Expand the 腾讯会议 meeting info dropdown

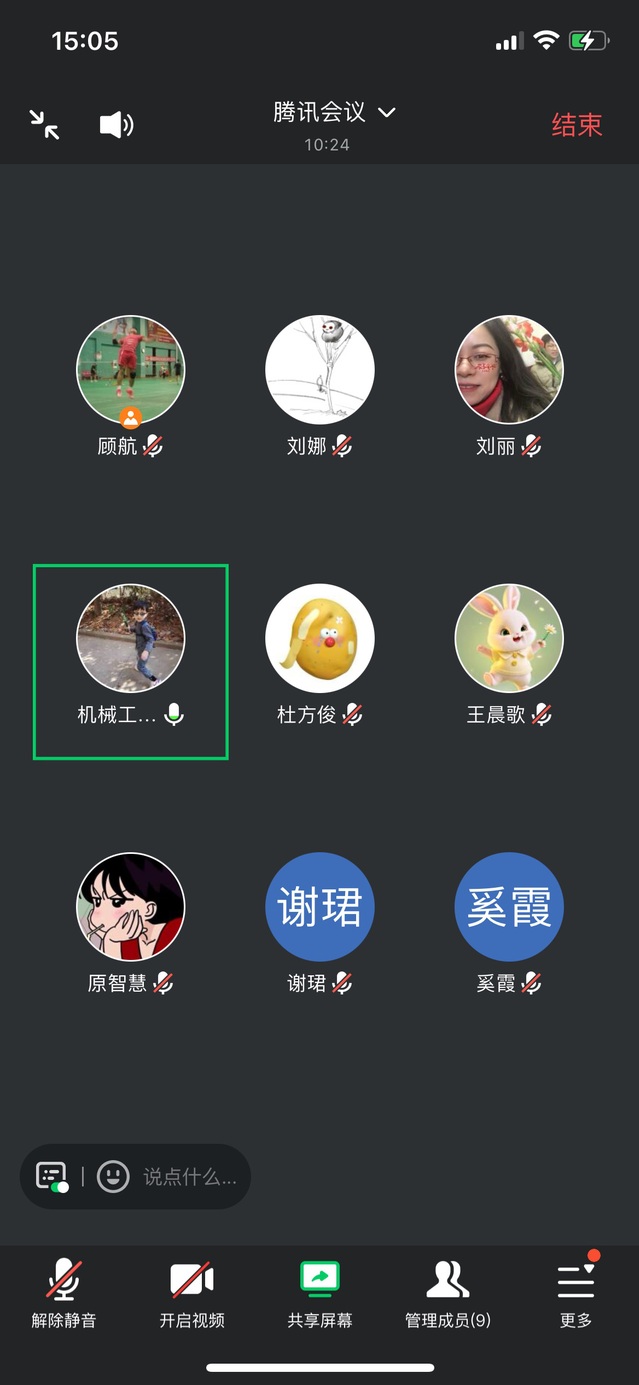pyautogui.click(x=334, y=112)
